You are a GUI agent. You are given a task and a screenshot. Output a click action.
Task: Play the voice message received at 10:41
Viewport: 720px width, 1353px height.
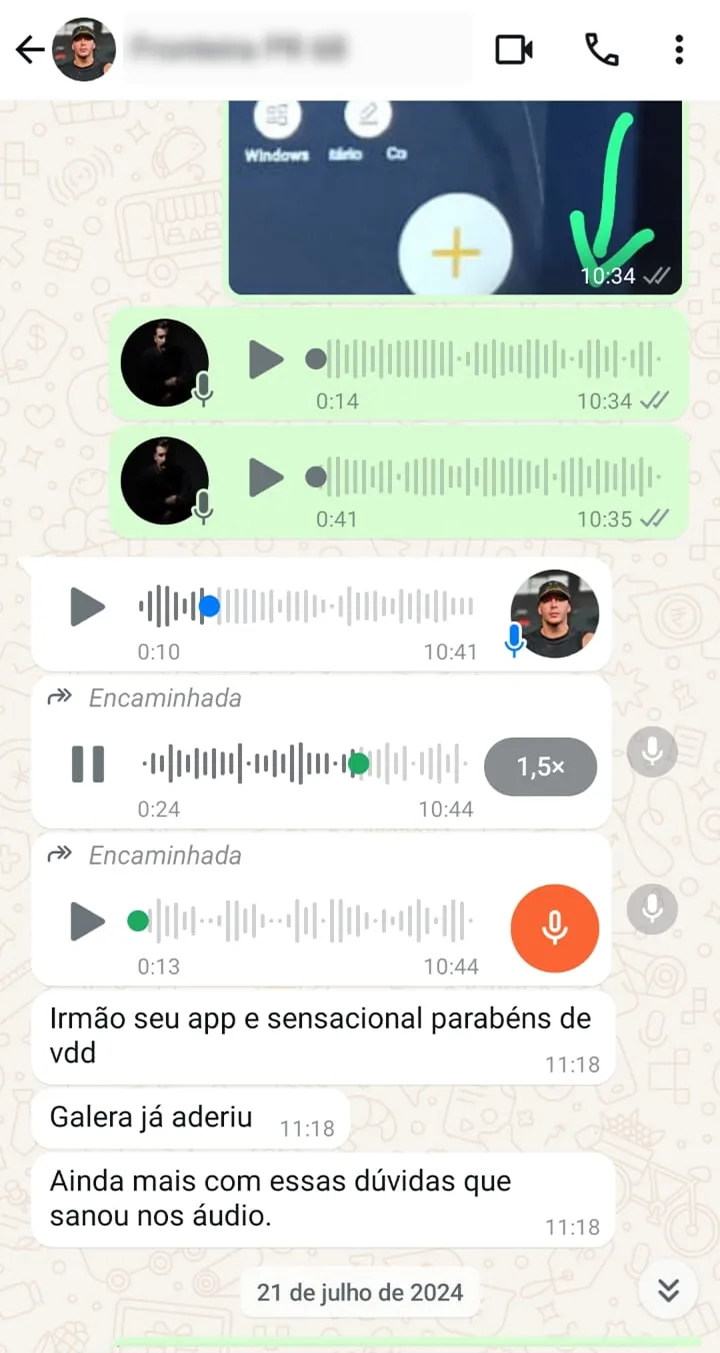(88, 606)
